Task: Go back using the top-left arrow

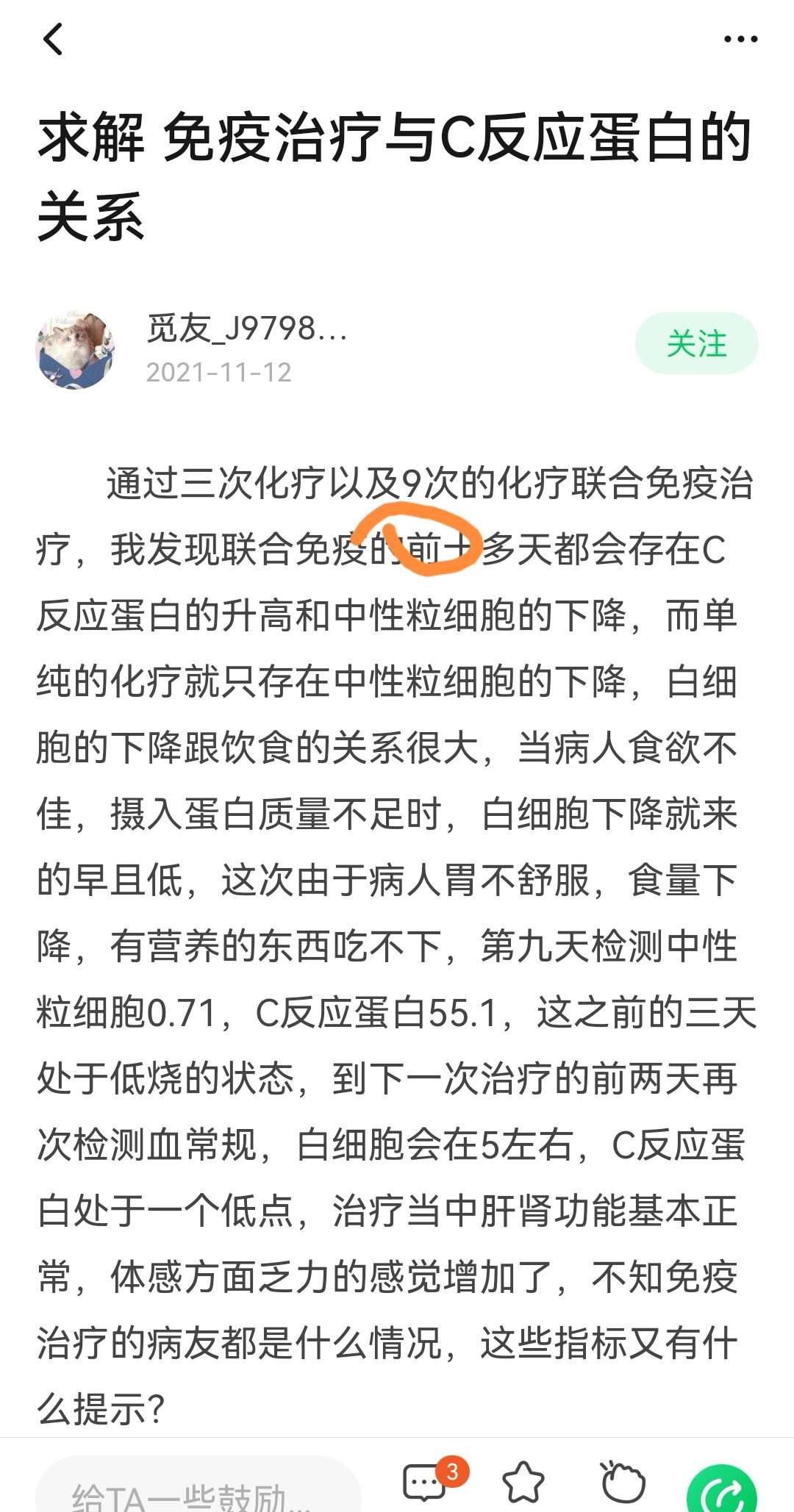Action: pos(53,40)
